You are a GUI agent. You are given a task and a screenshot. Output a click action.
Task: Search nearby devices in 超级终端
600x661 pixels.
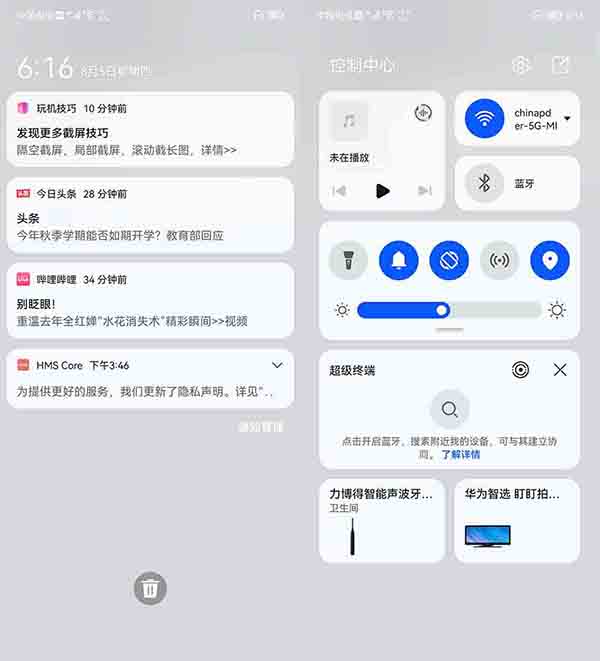coord(449,409)
